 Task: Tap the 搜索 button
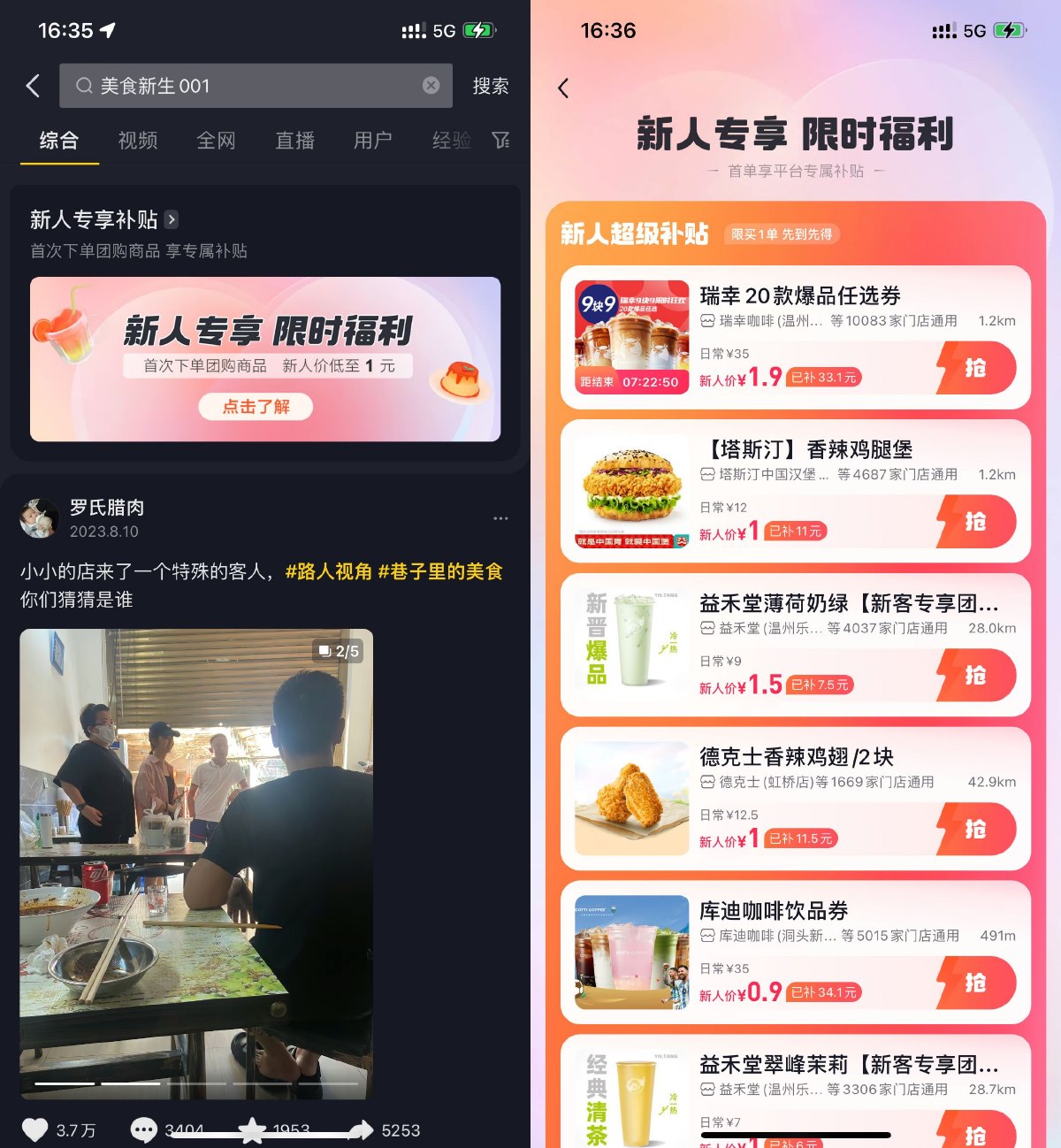[x=490, y=86]
